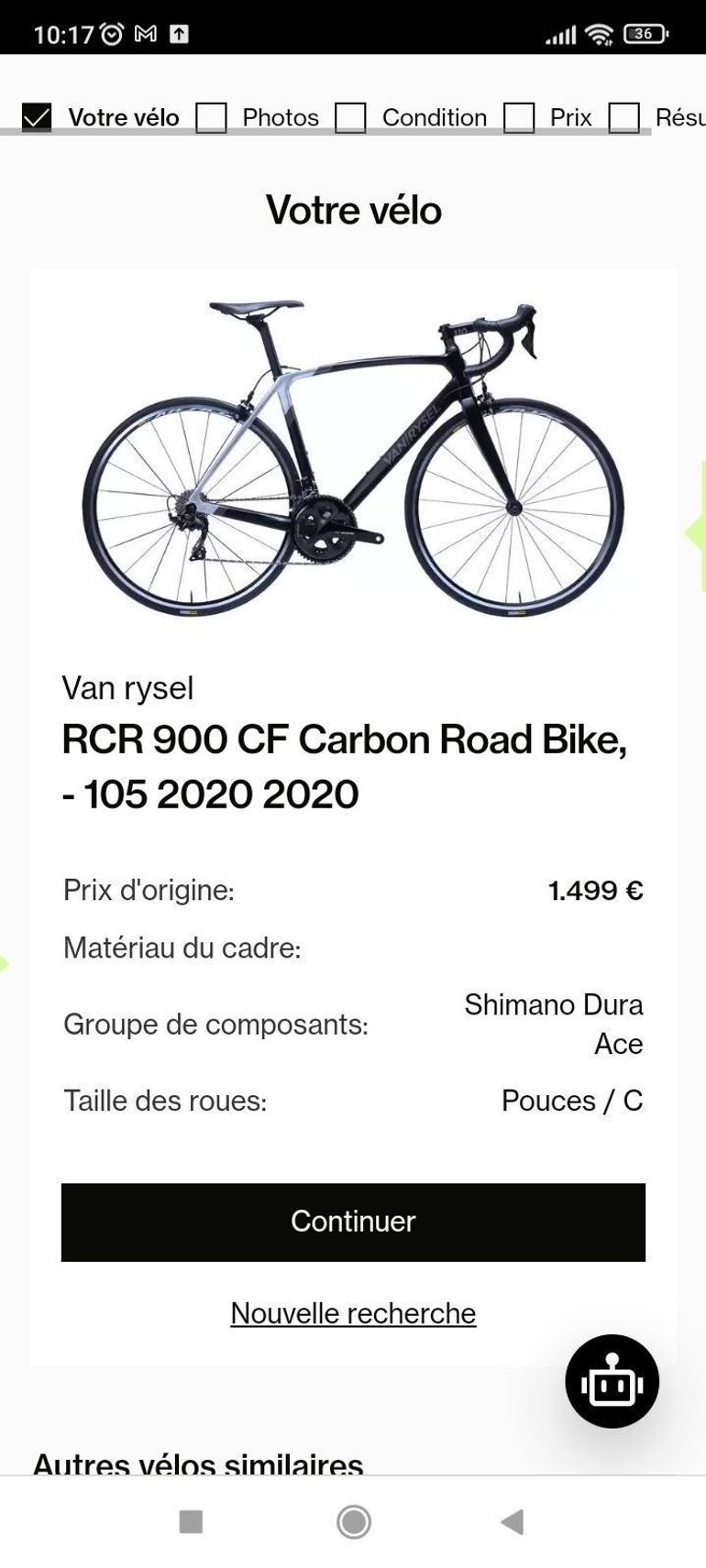Go back with the system back button
The width and height of the screenshot is (706, 1568).
coord(513,1522)
